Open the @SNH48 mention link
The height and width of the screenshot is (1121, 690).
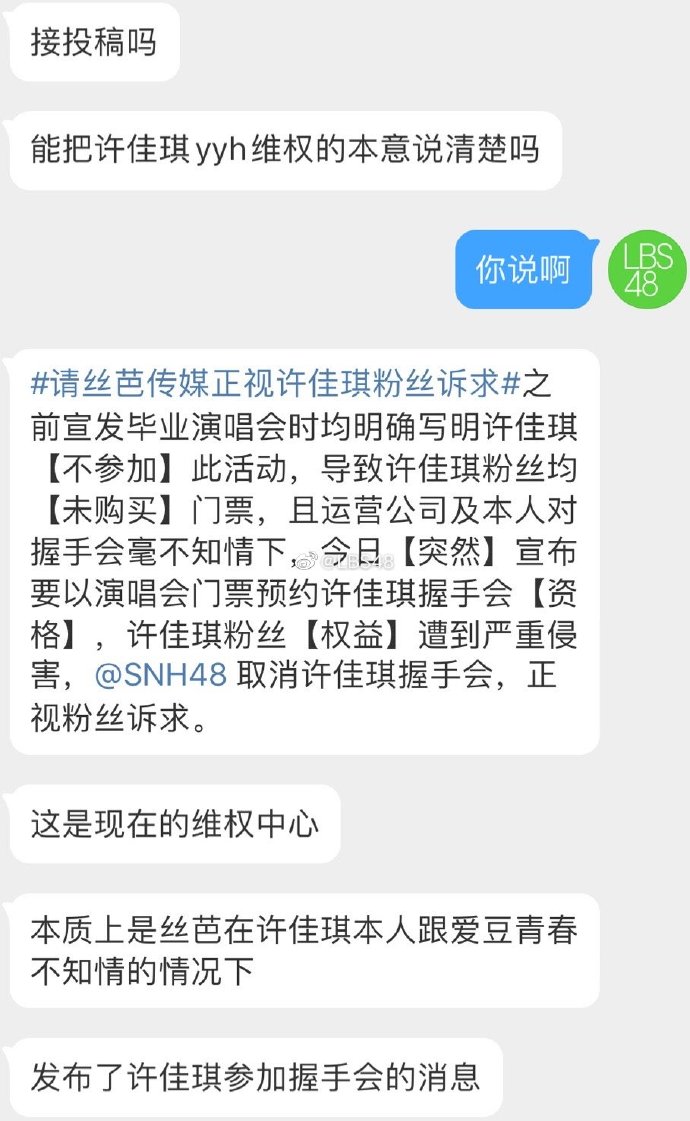[161, 674]
